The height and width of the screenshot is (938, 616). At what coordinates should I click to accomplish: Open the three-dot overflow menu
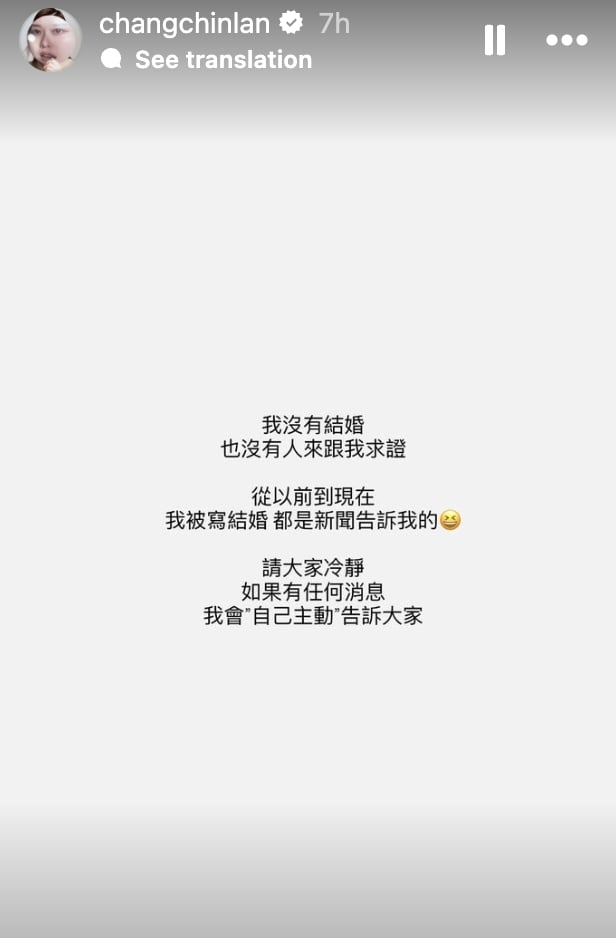coord(566,40)
